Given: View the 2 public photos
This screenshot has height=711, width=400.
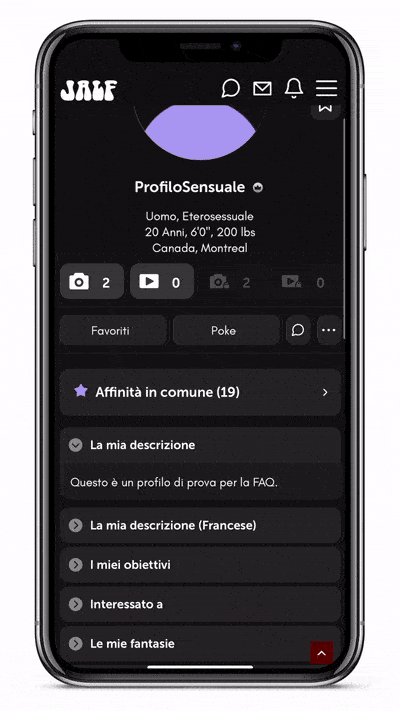Looking at the screenshot, I should [x=92, y=282].
